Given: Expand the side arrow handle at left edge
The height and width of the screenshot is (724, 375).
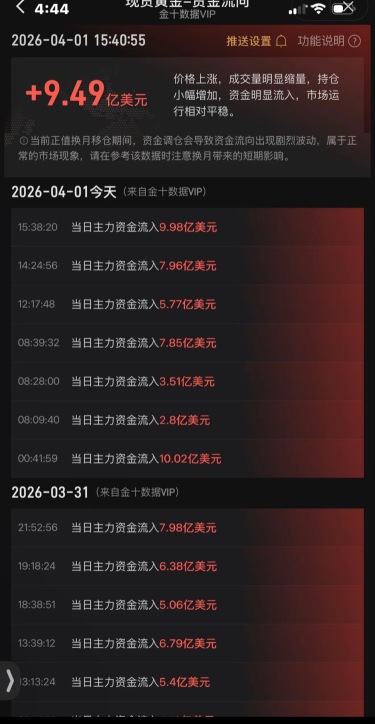Looking at the screenshot, I should (10, 681).
